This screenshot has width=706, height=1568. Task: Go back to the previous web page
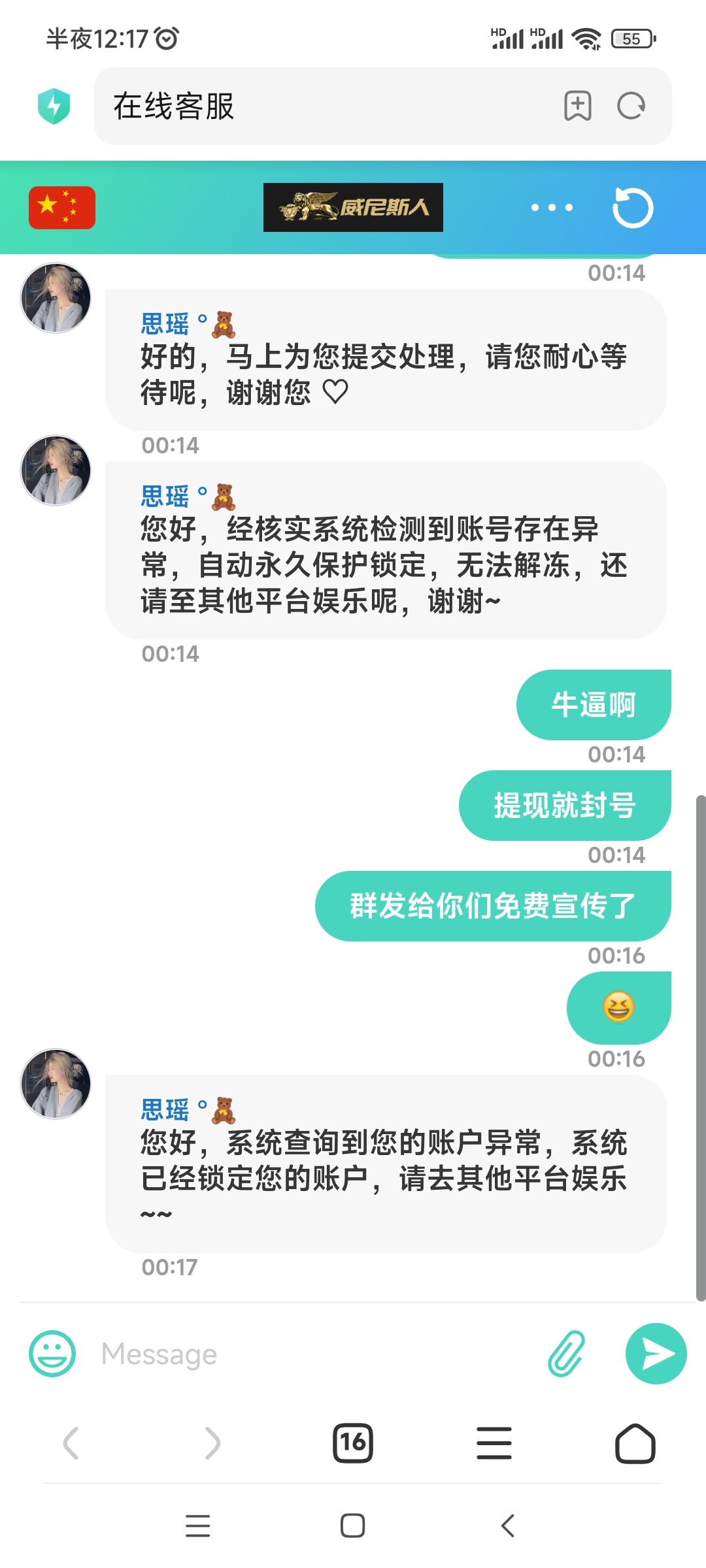71,1443
